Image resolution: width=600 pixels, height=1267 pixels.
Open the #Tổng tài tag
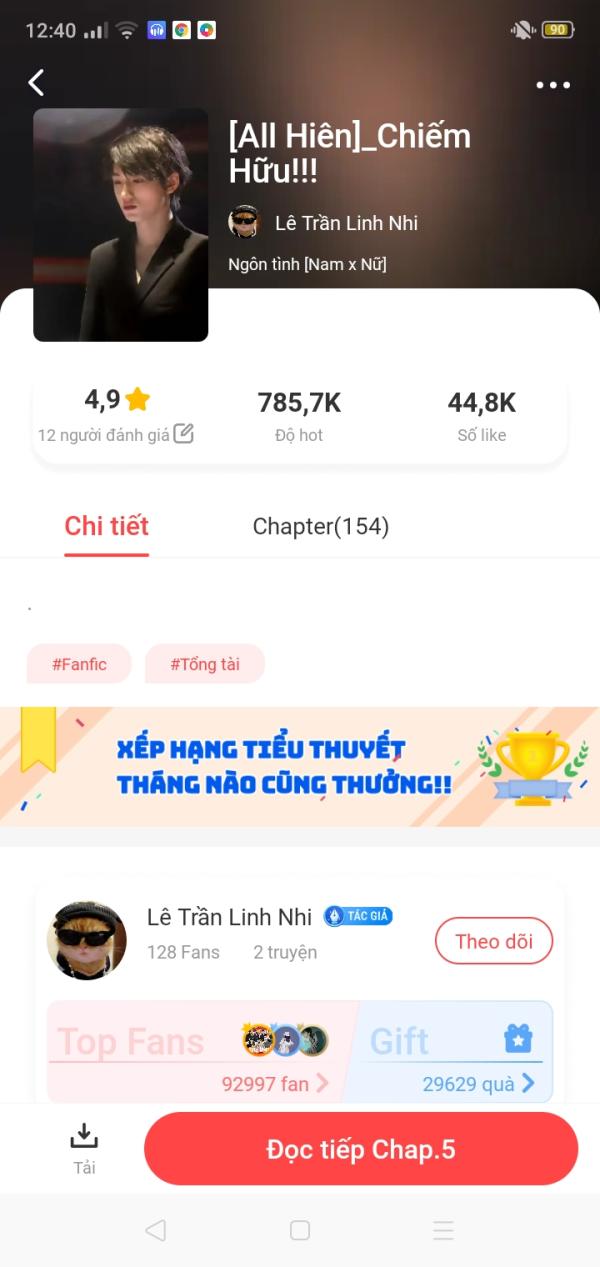(205, 664)
